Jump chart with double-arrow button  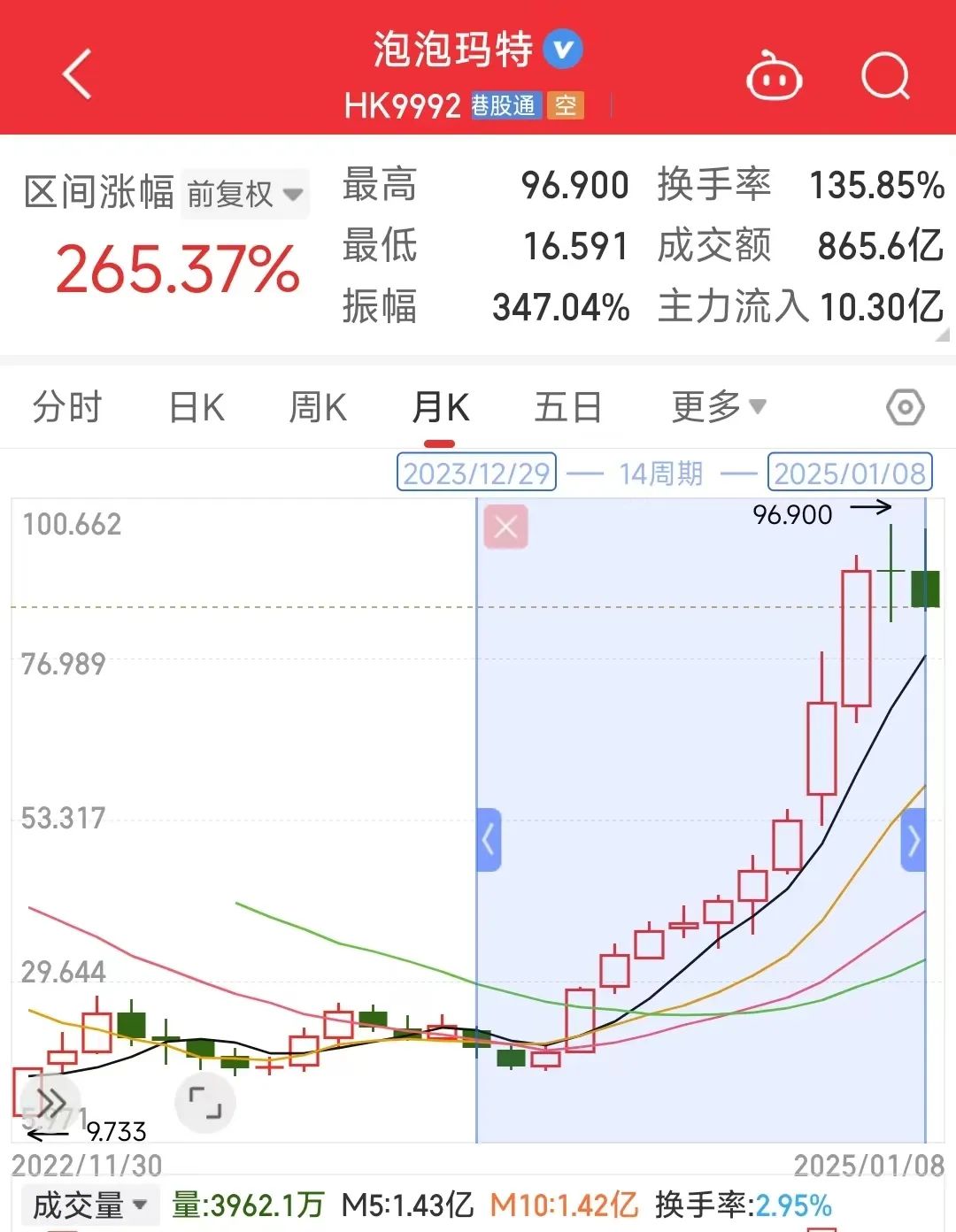(x=50, y=1103)
